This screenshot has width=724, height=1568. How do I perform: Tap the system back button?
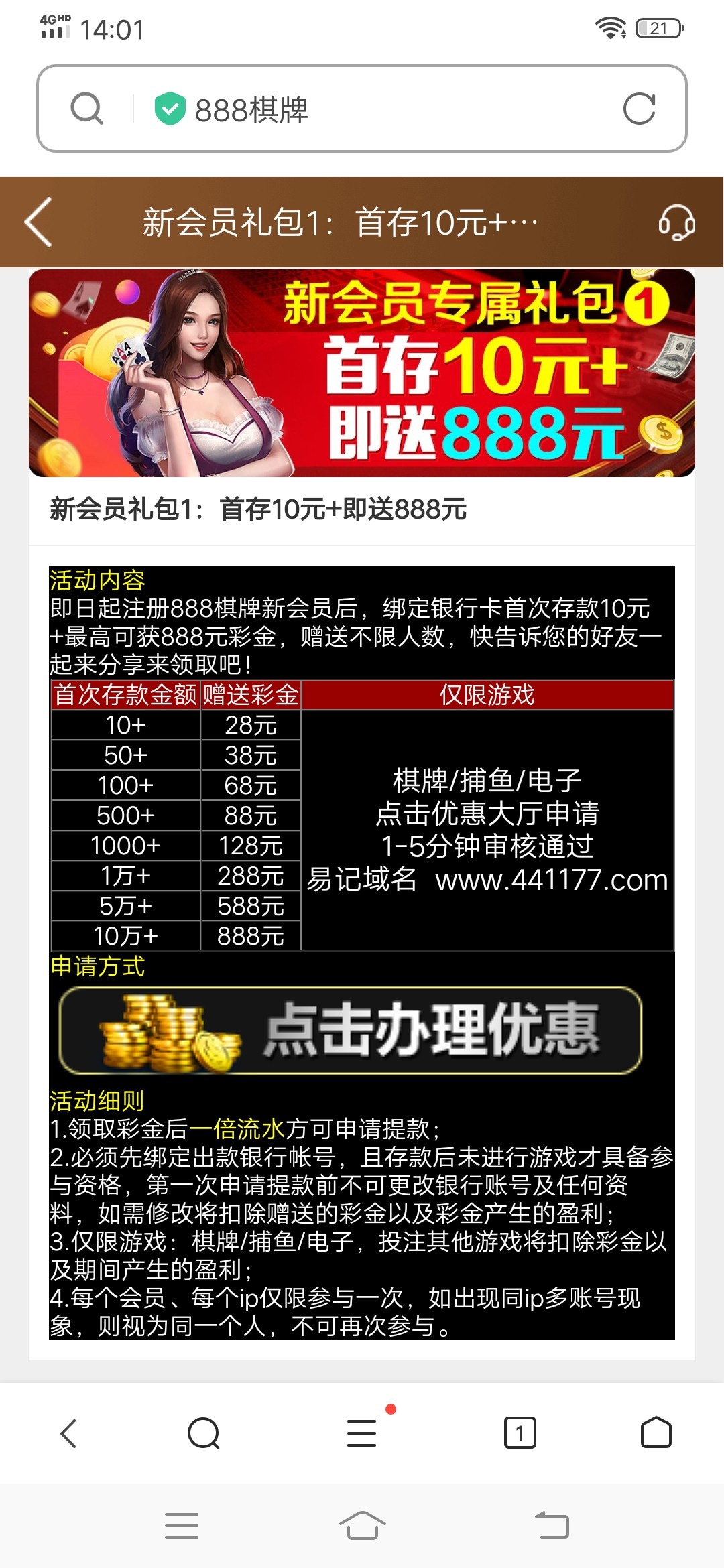click(x=552, y=1526)
